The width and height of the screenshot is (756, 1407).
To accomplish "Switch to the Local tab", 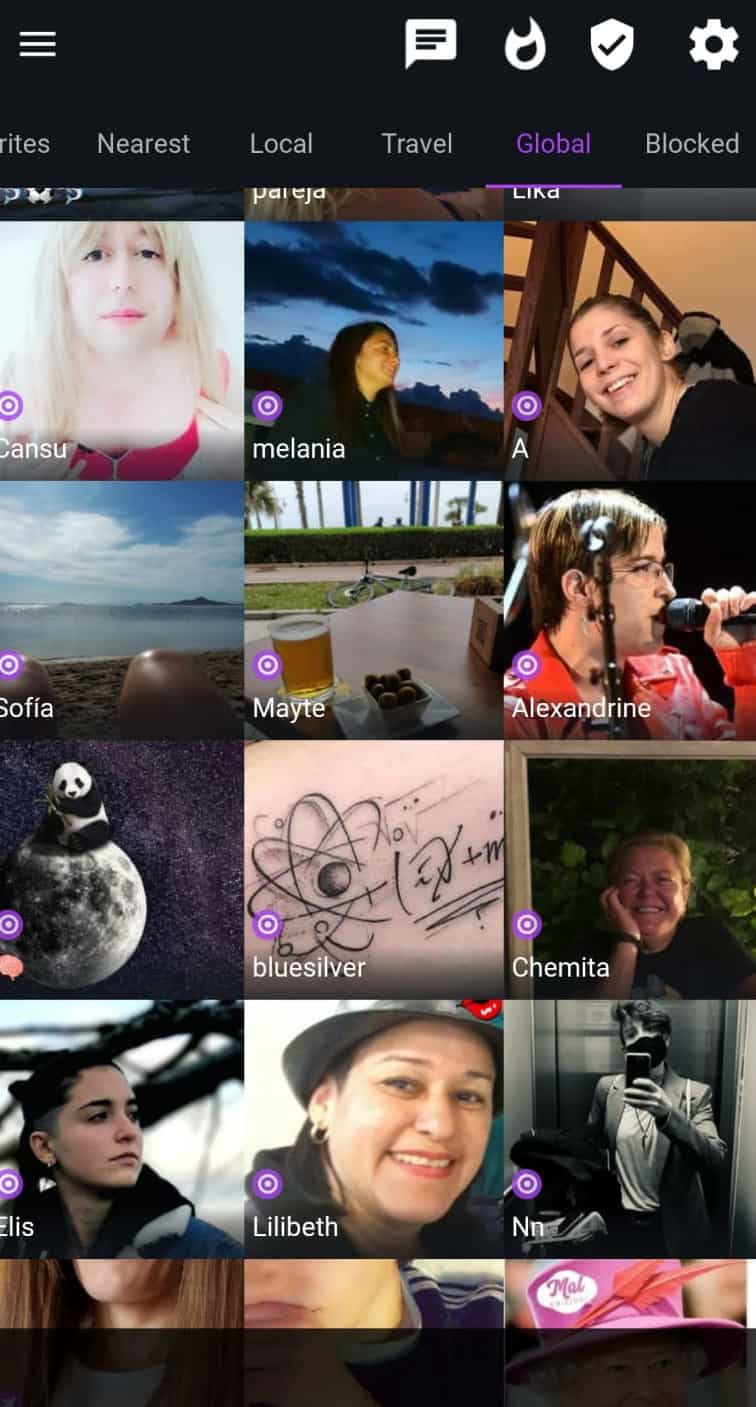I will pos(281,144).
